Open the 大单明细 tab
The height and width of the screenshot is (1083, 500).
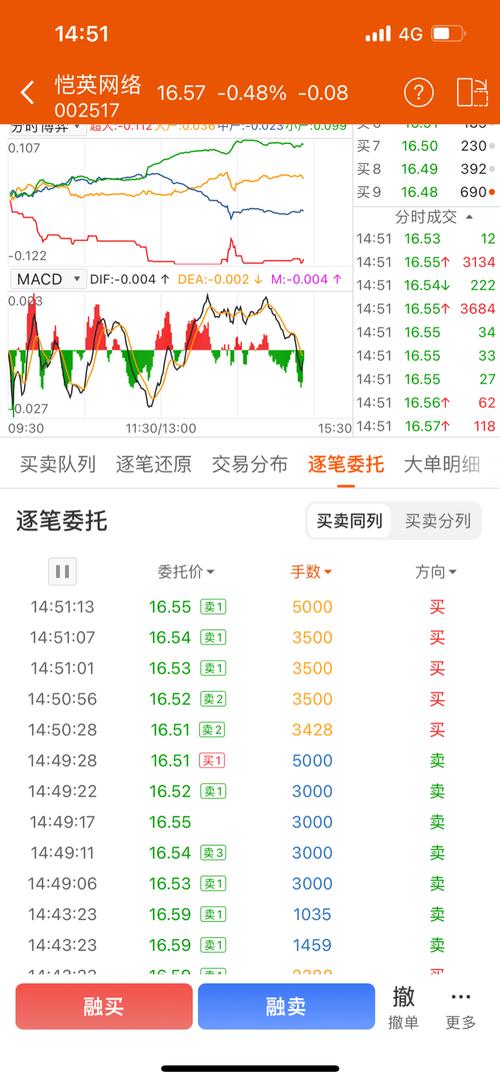point(441,464)
